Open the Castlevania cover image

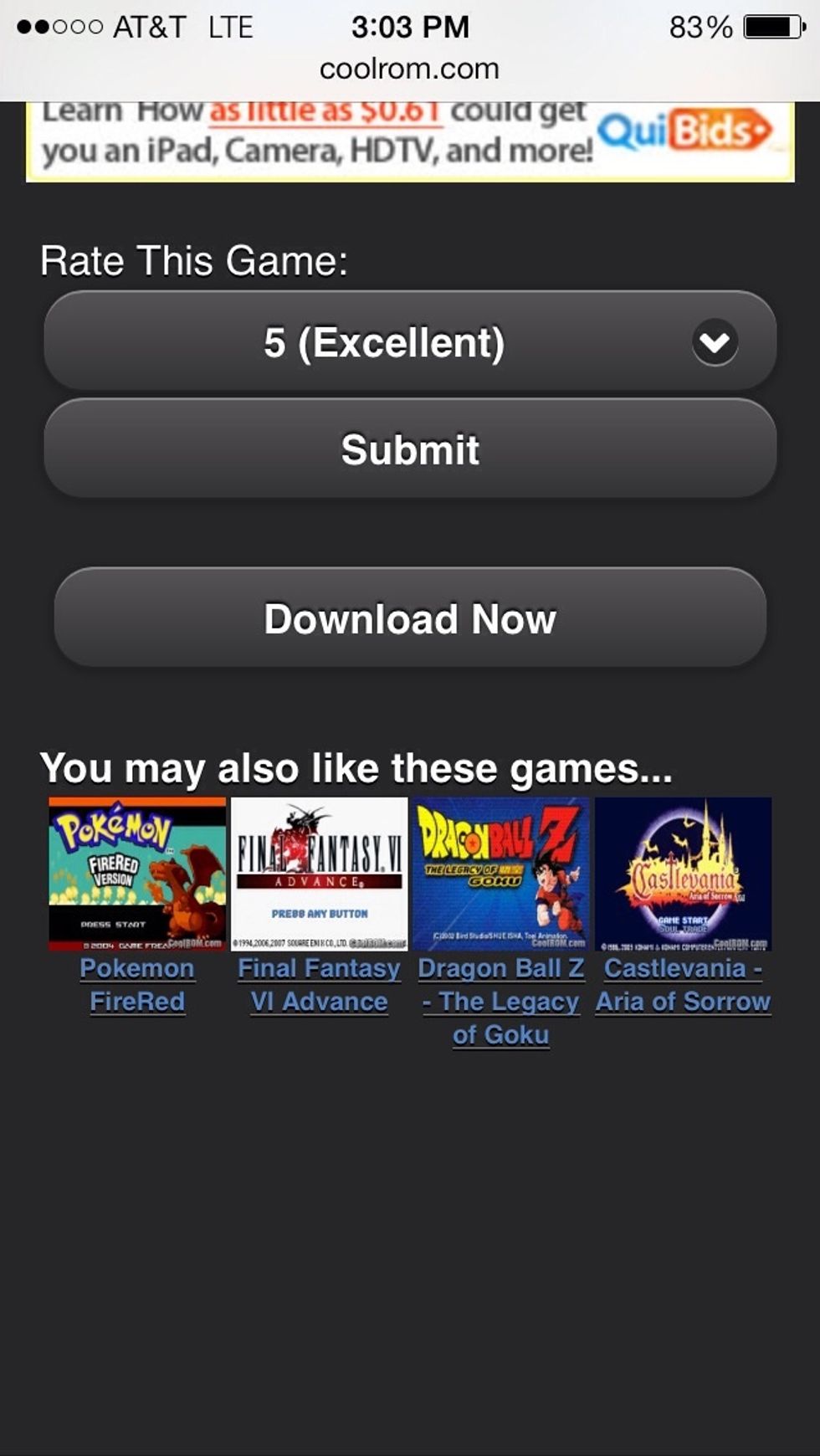pos(683,874)
